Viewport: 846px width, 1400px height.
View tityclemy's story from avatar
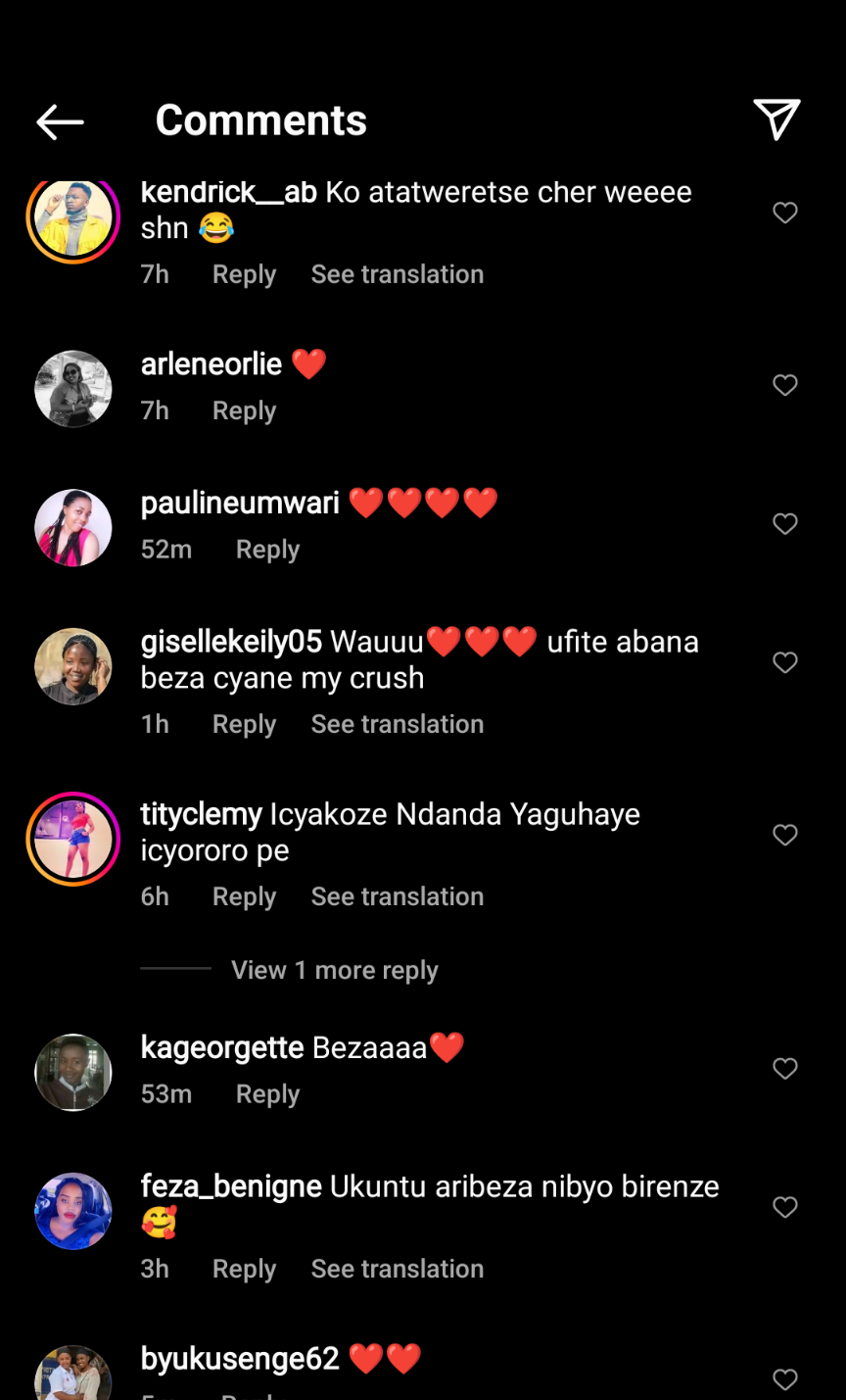coord(73,839)
